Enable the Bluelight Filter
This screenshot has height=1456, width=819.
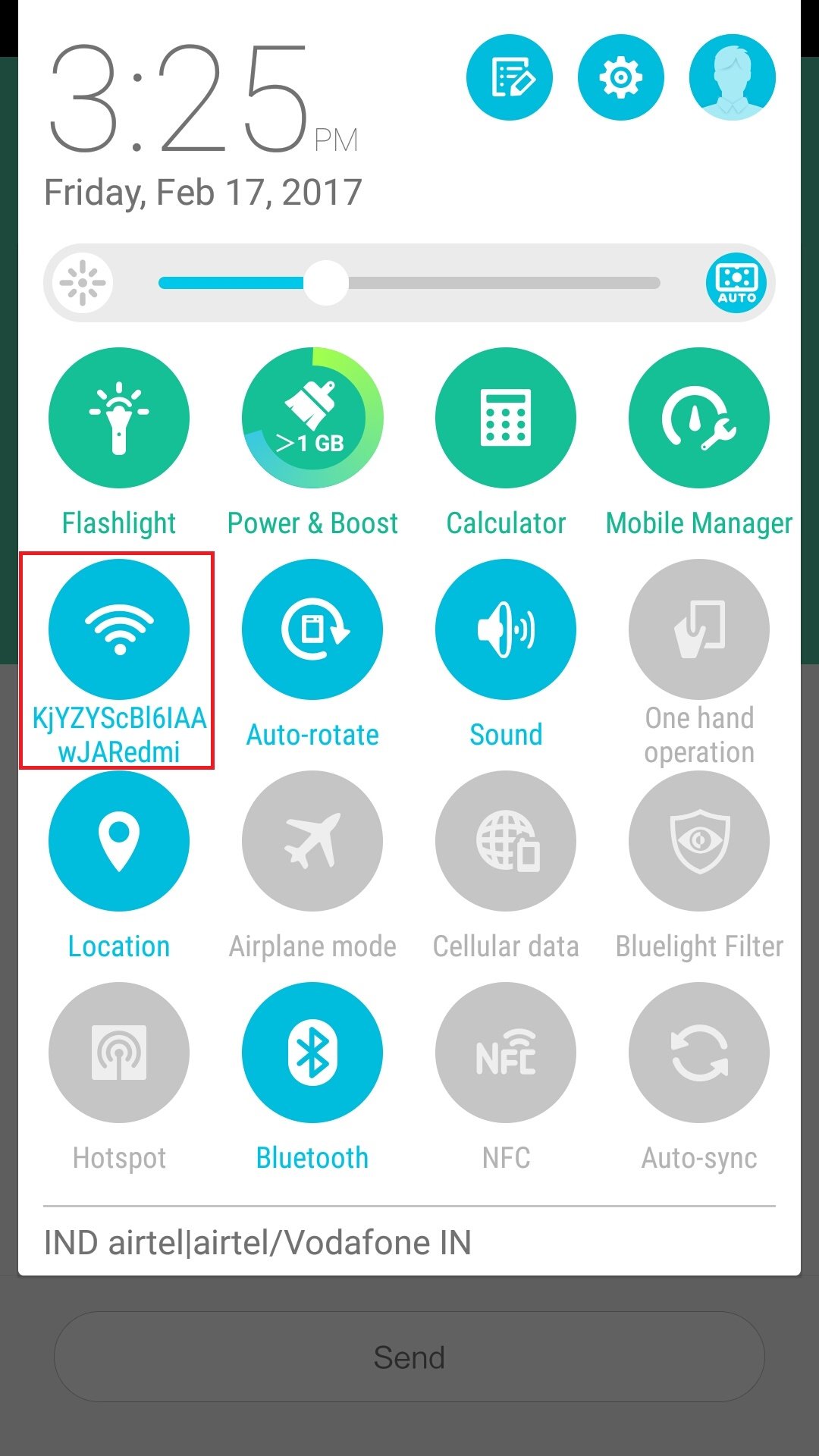(x=699, y=841)
